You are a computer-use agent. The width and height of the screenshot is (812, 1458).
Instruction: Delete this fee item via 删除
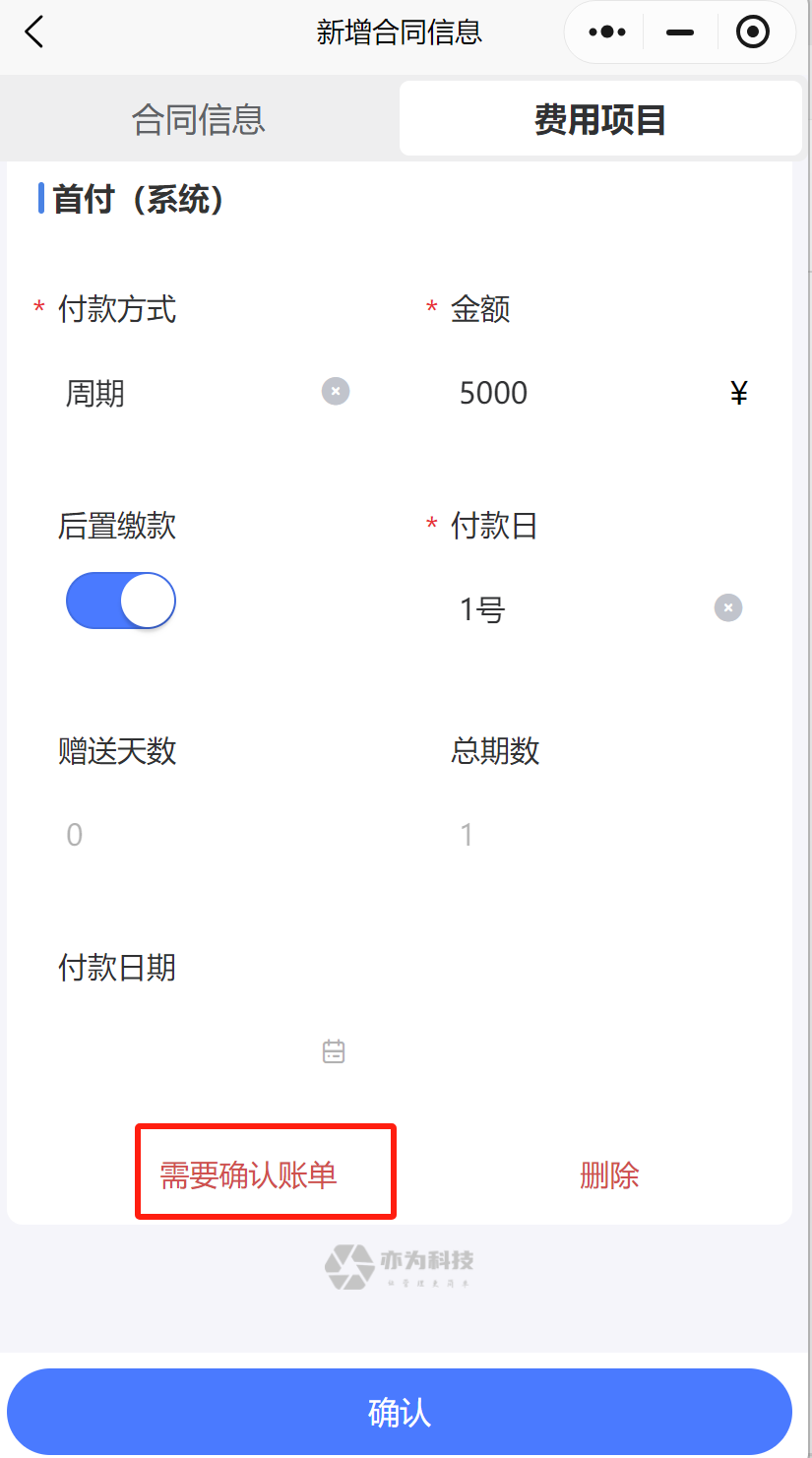(x=609, y=1174)
